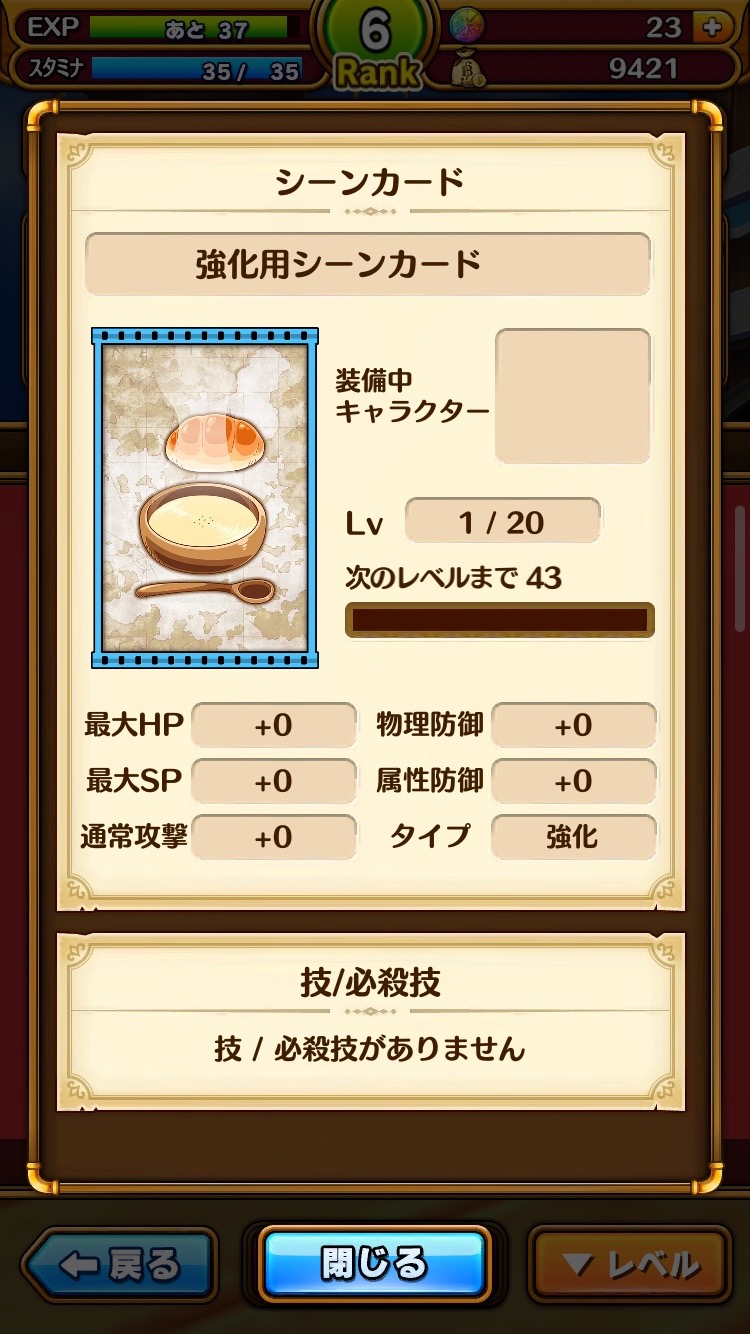Go back with the 戻る button
Screen dimensions: 750x1334
pyautogui.click(x=121, y=1266)
